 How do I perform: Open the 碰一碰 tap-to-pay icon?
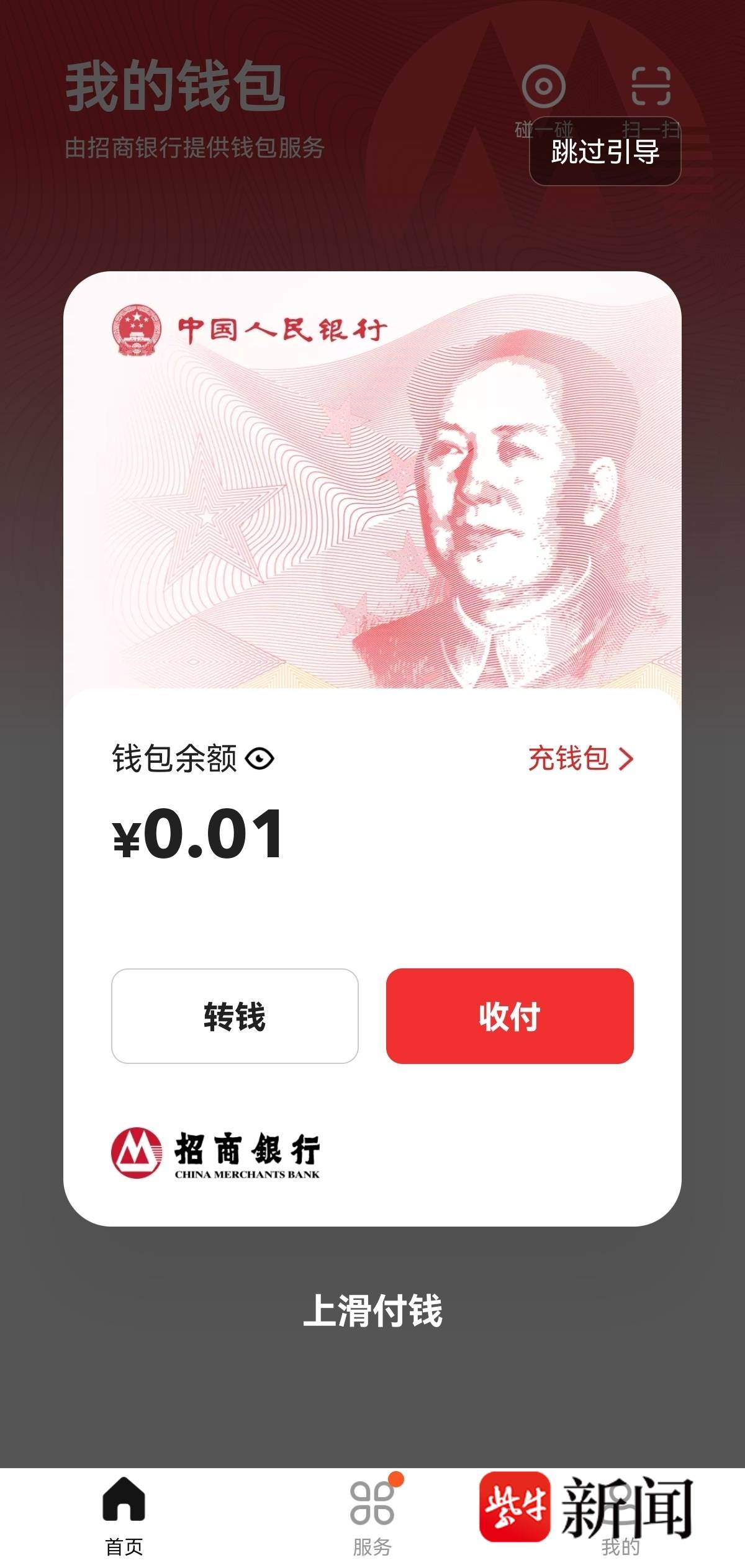pos(543,87)
